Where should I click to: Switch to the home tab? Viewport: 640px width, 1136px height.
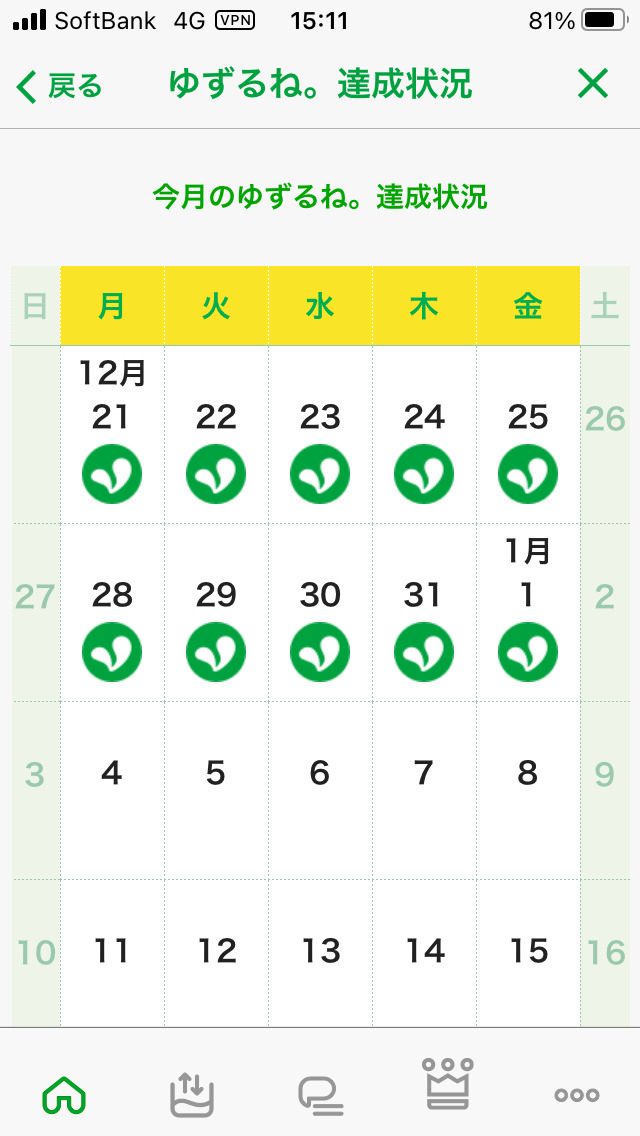[64, 1097]
